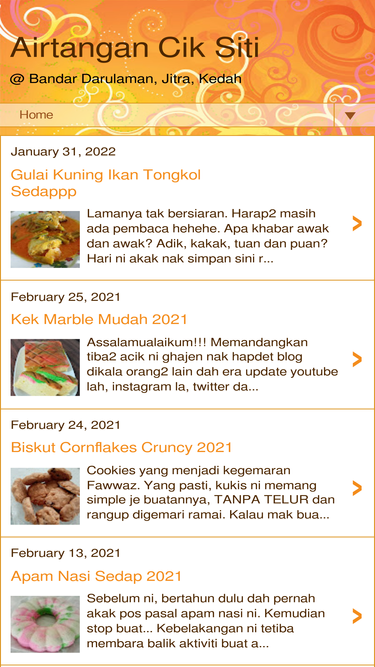Open the Apam Nasi Sedap 2021 post

96,576
